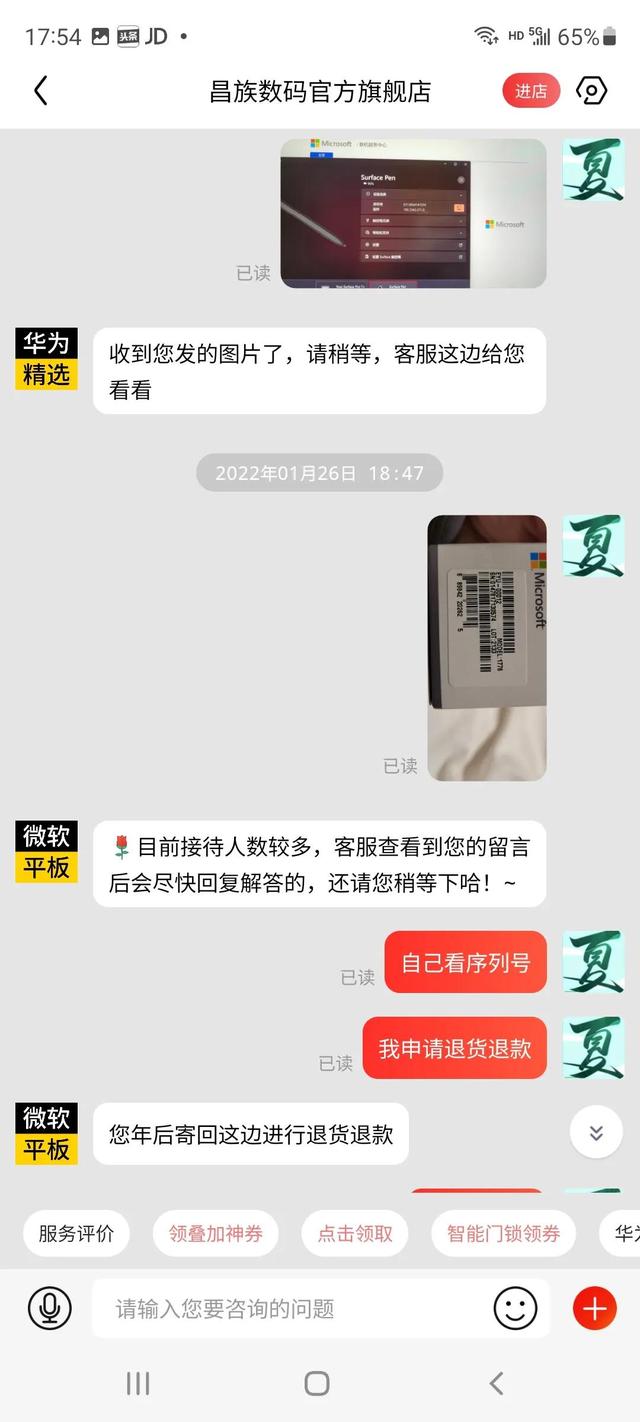Screen dimensions: 640x1422
Task: Jump to latest messages with down arrow
Action: 596,1133
